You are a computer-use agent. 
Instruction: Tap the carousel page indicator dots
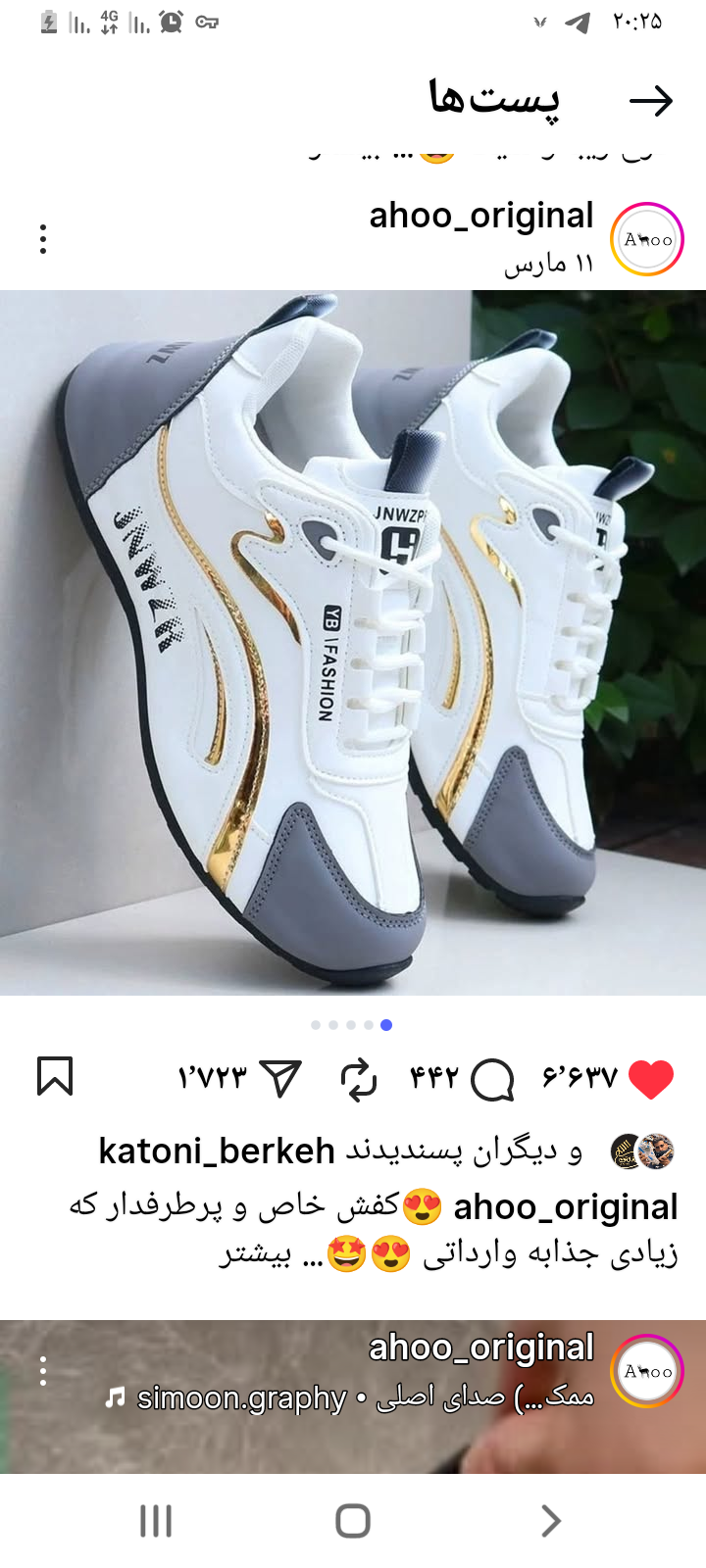pyautogui.click(x=351, y=1025)
